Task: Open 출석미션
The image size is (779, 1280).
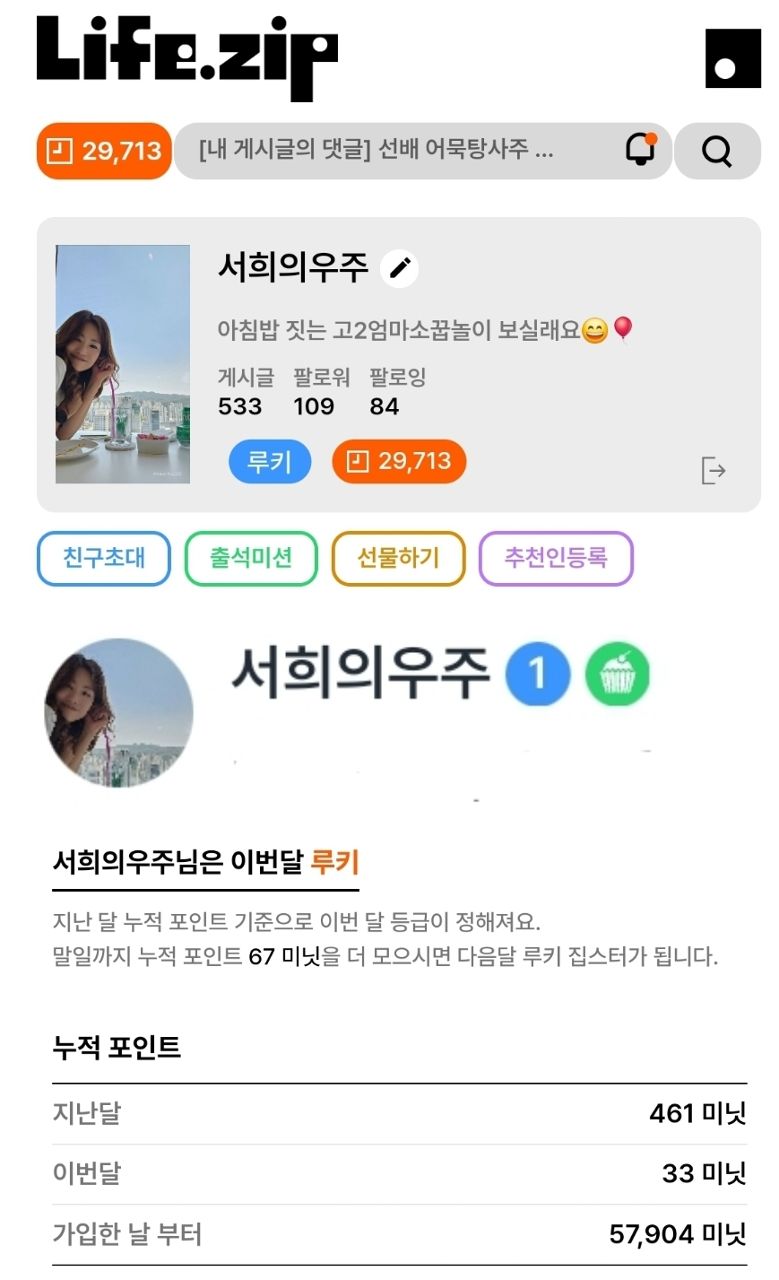Action: pos(251,558)
